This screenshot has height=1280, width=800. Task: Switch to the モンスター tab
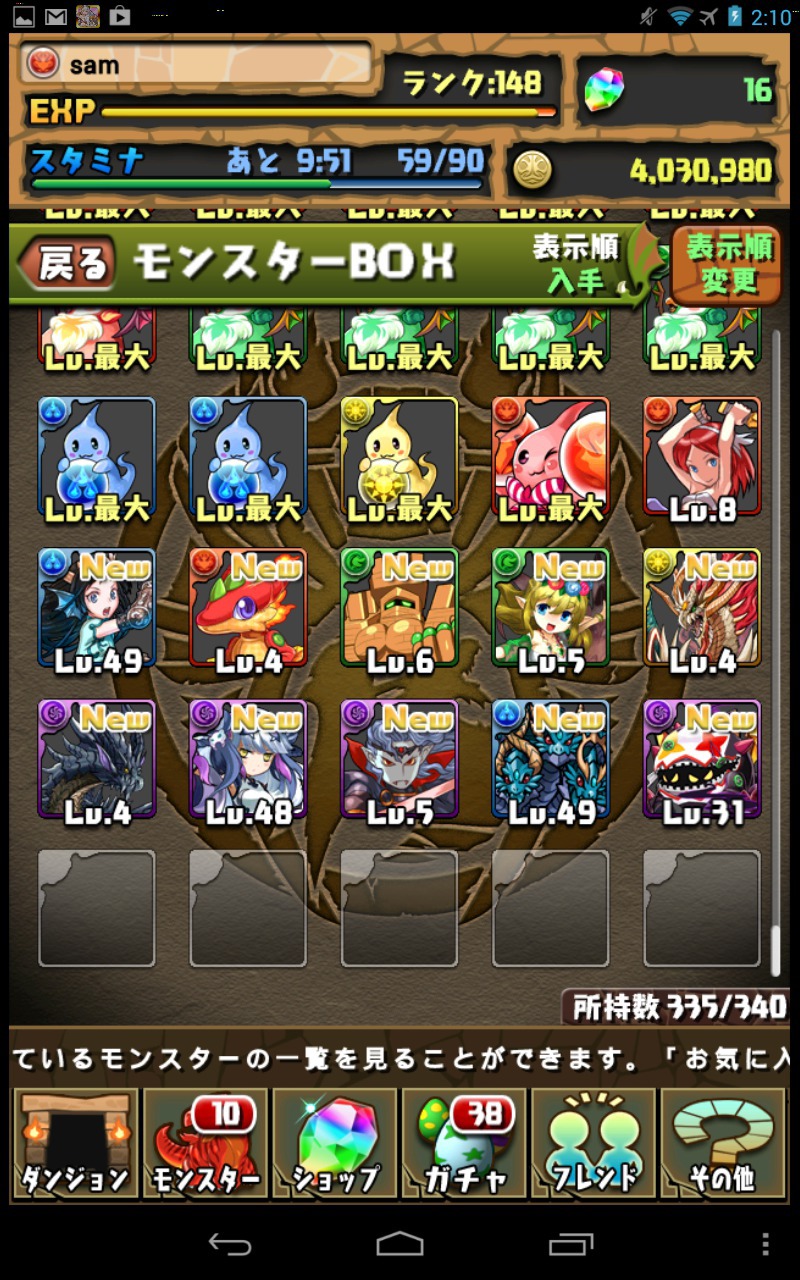point(205,1143)
